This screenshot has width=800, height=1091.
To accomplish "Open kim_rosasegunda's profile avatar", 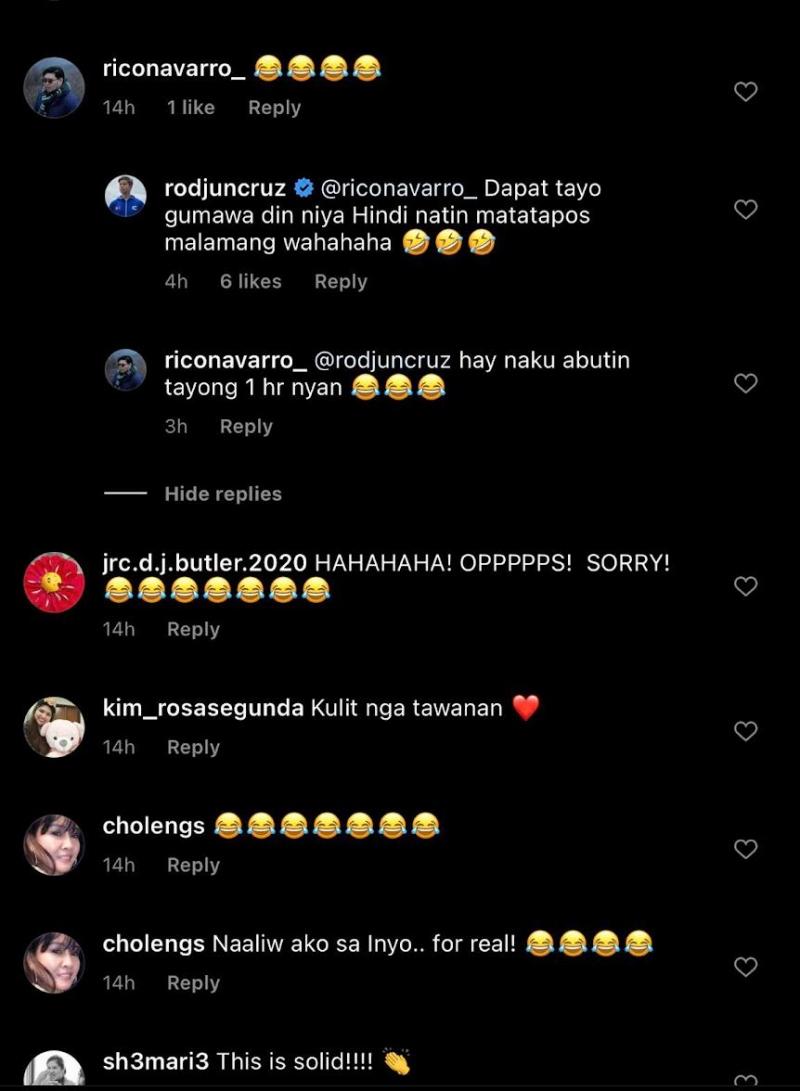I will (53, 727).
